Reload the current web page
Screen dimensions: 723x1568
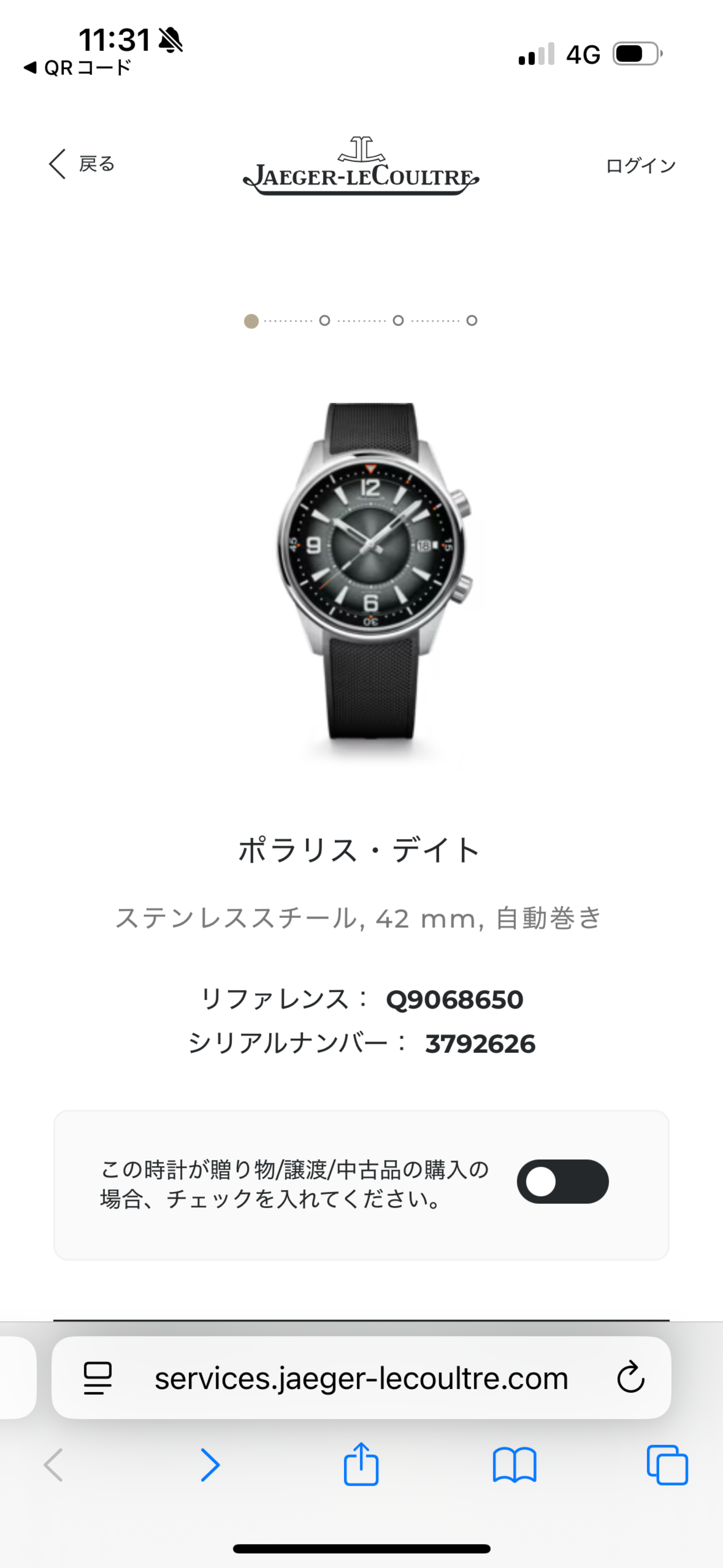[630, 1378]
